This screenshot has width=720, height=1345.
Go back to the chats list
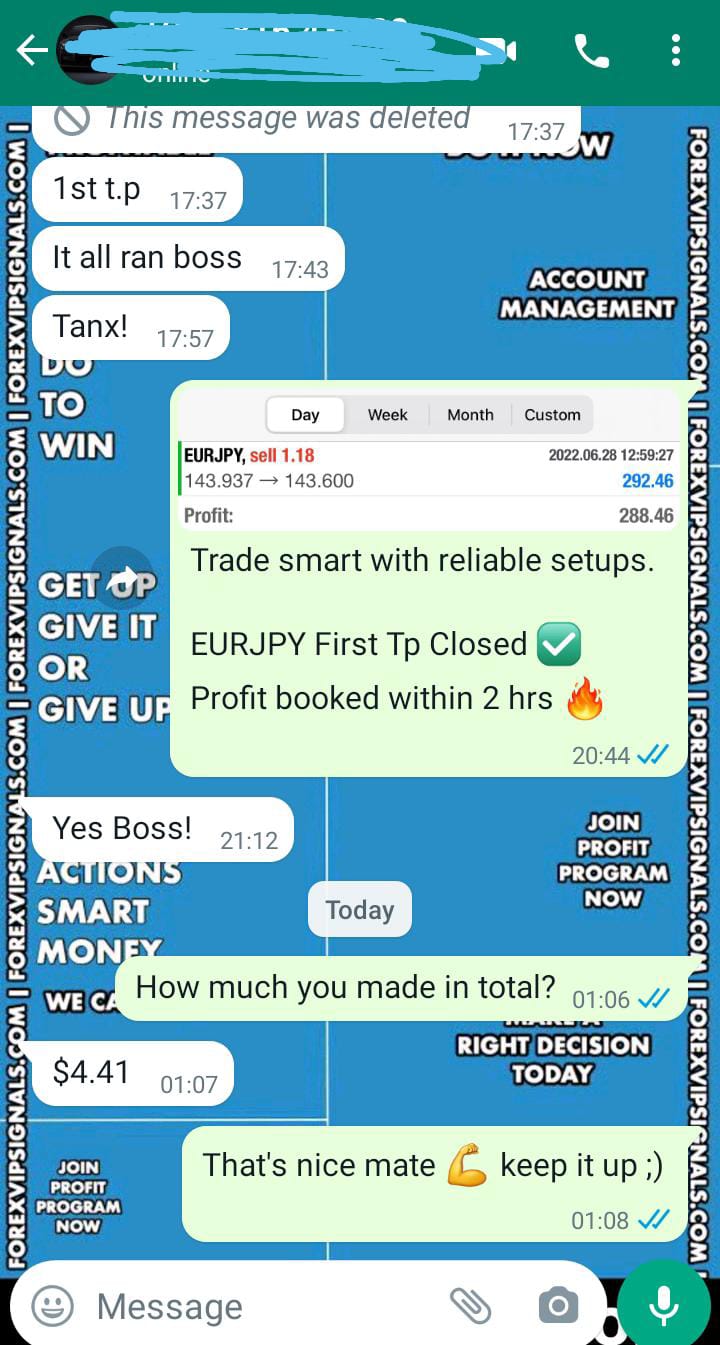(30, 51)
